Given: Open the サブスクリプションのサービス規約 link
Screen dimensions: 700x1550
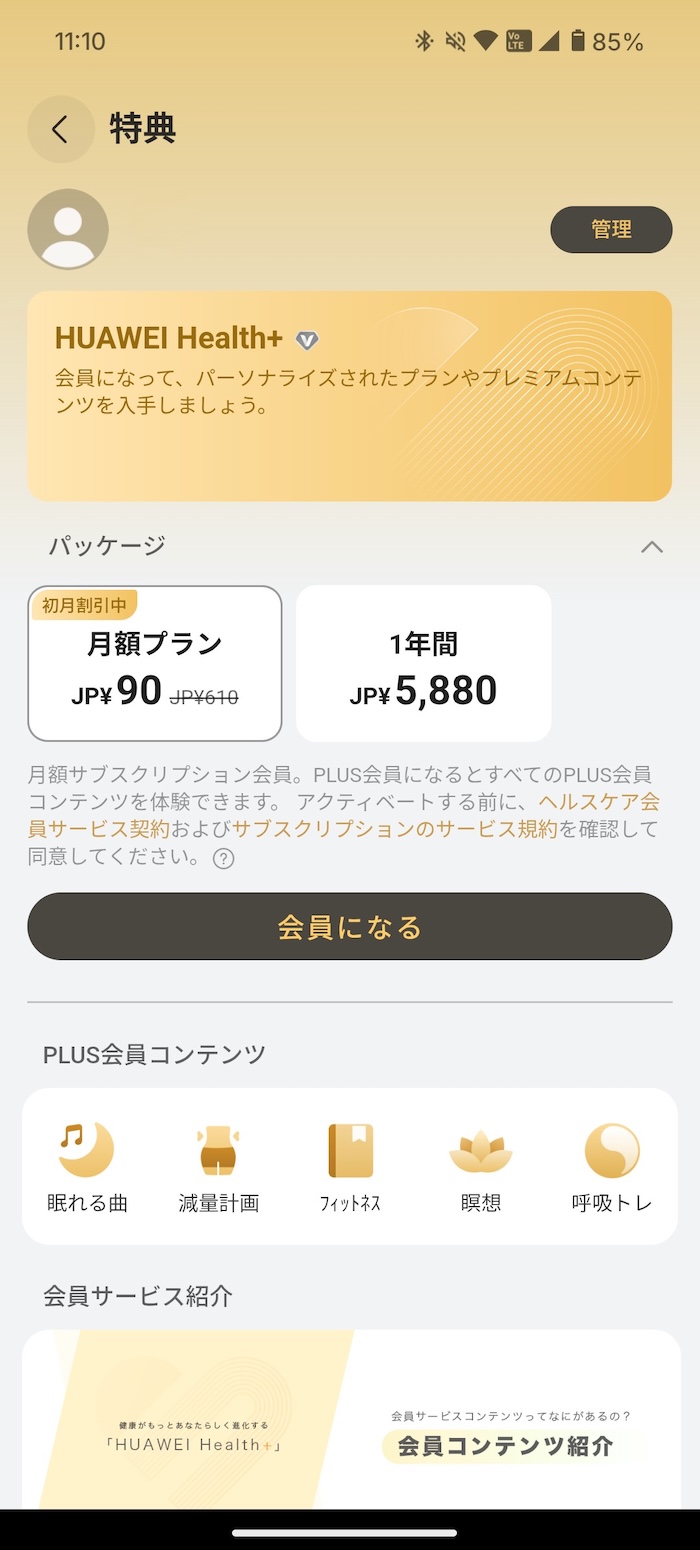Looking at the screenshot, I should point(394,829).
